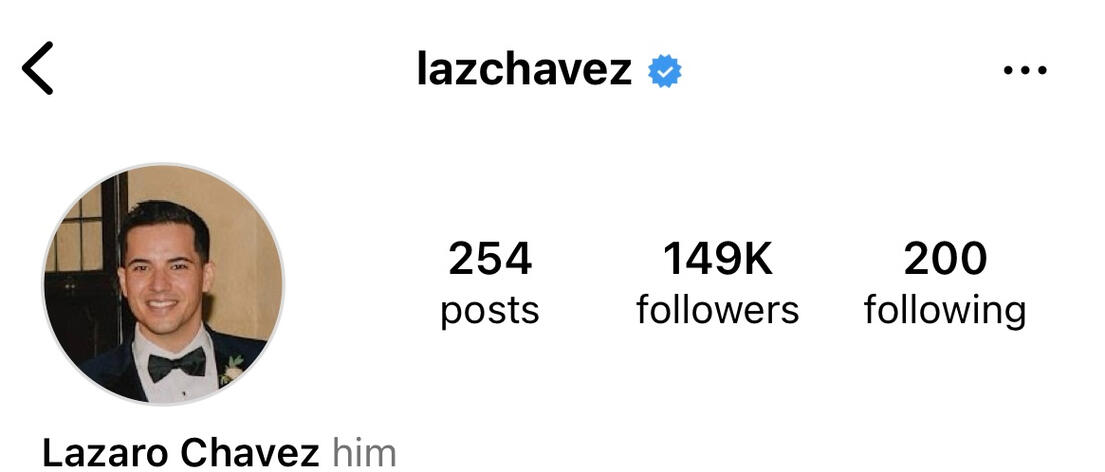Open the profile picture
Viewport: 1105px width, 472px height.
[x=163, y=285]
